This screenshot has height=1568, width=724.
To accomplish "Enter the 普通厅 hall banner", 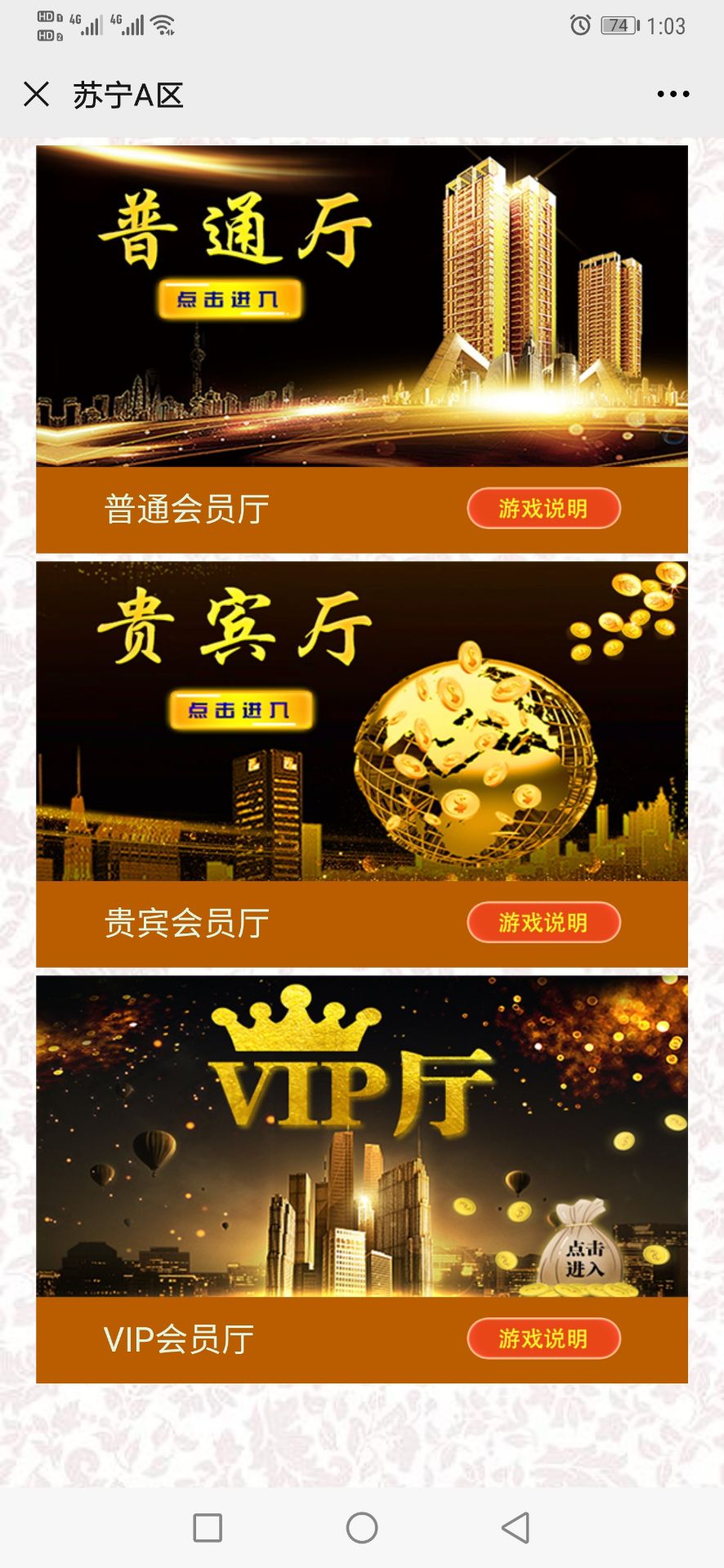I will click(x=230, y=300).
